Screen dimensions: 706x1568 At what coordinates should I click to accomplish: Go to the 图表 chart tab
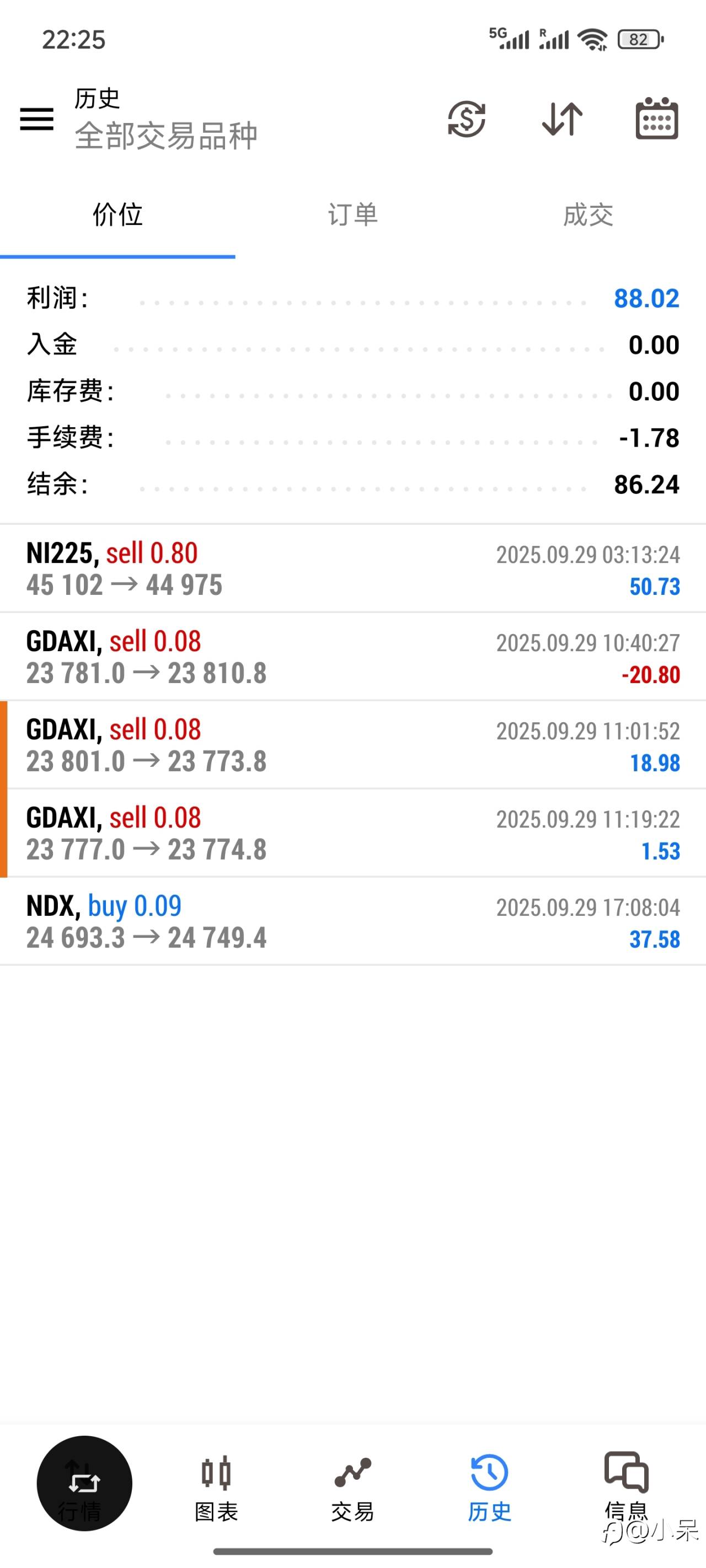(x=216, y=1487)
